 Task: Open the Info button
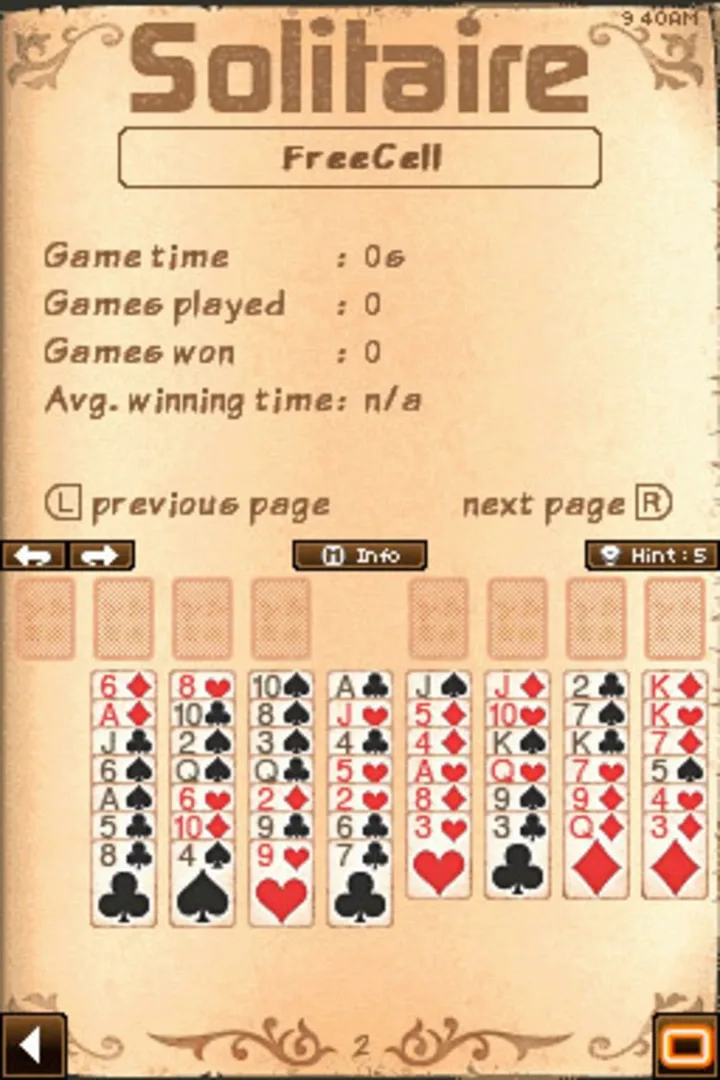pyautogui.click(x=360, y=555)
